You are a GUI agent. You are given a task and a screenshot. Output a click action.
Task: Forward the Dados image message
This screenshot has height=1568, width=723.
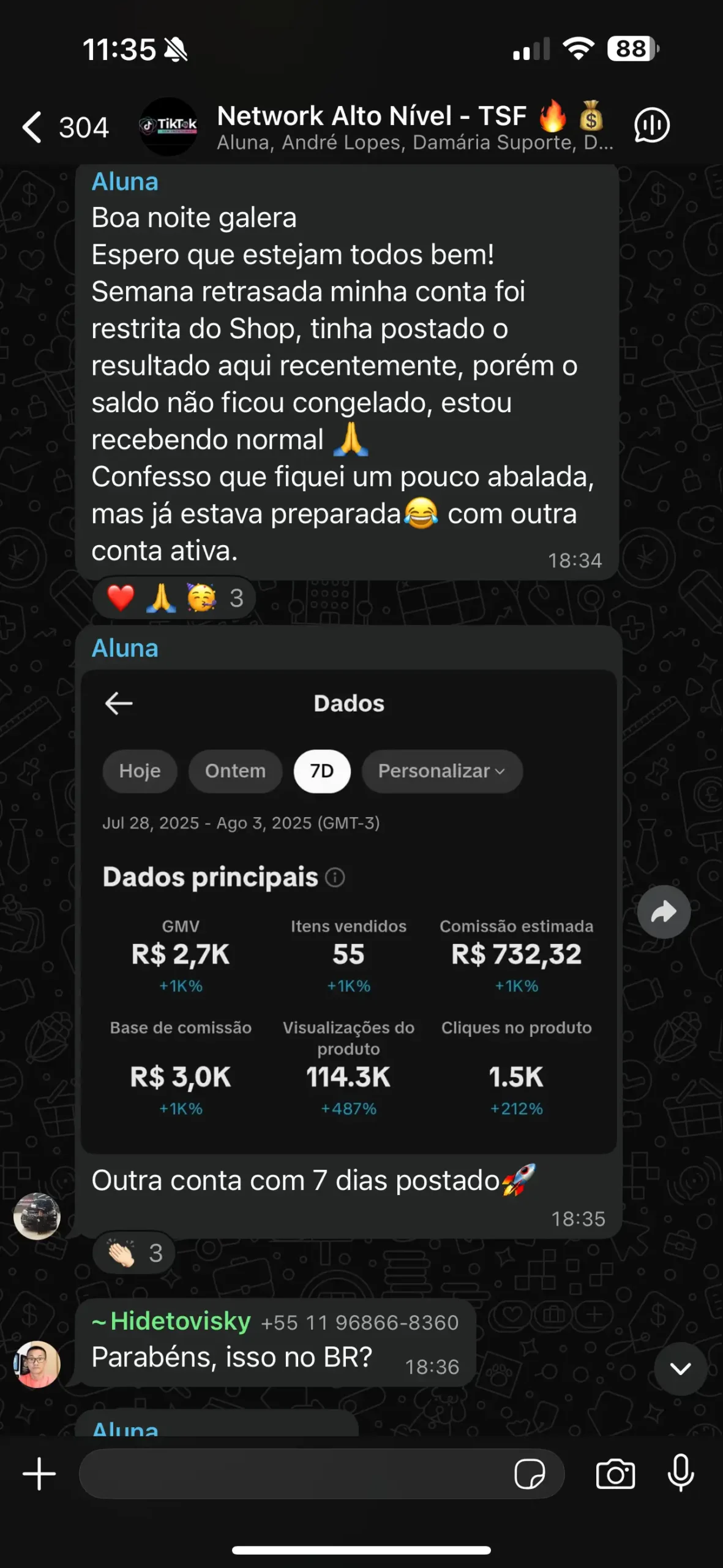point(664,912)
